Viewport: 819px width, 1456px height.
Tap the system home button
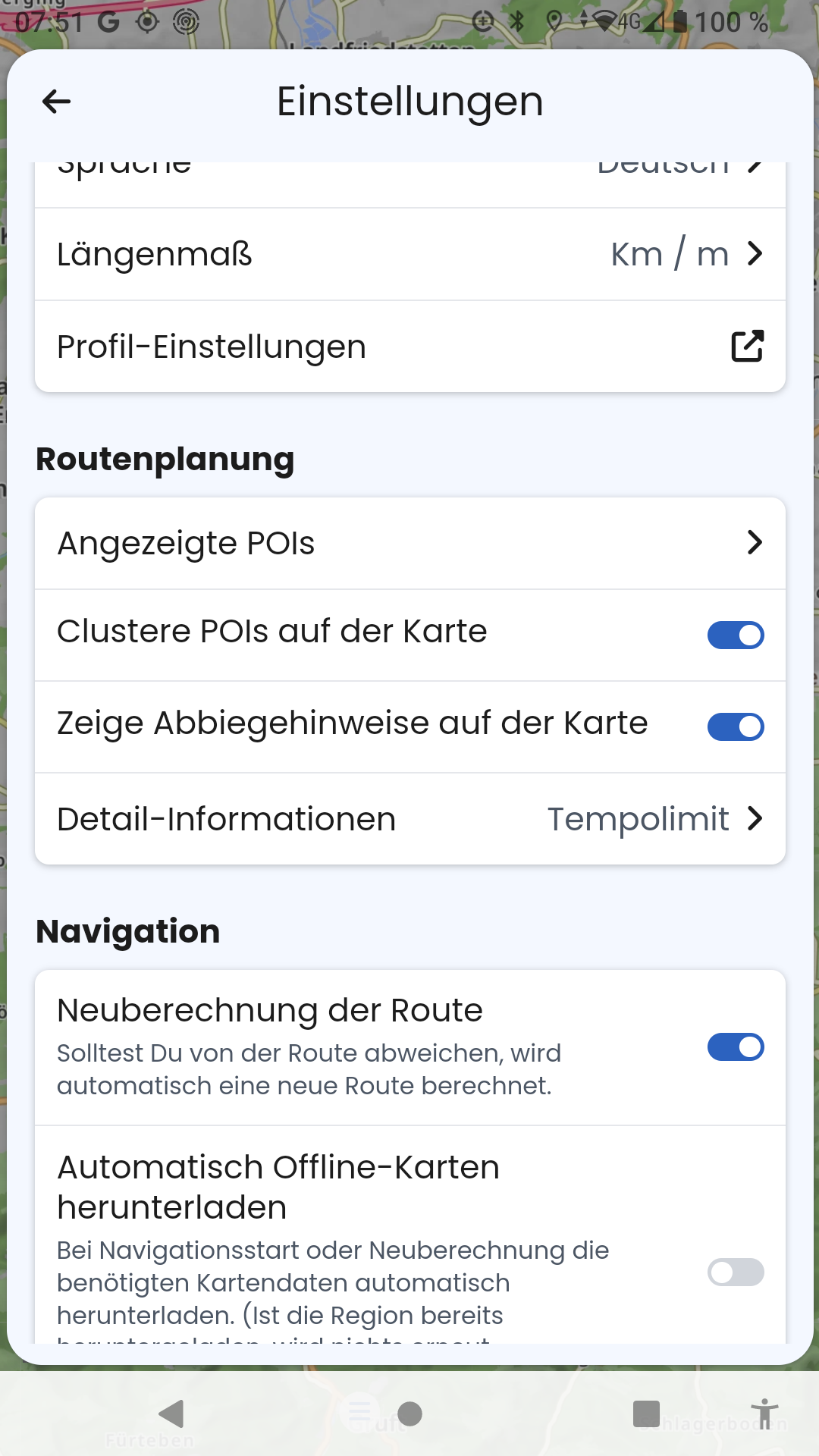point(409,1414)
